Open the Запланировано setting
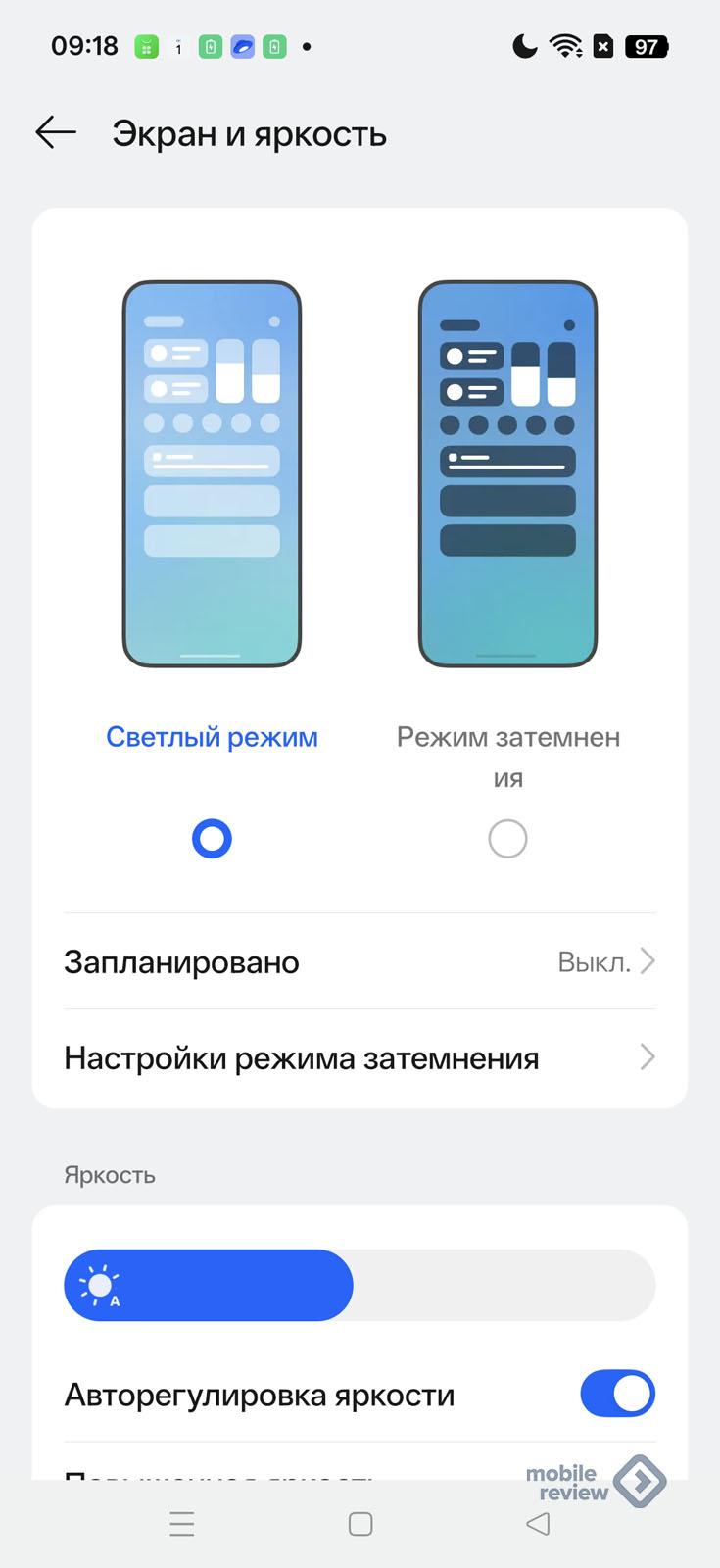Image resolution: width=720 pixels, height=1568 pixels. pos(360,962)
